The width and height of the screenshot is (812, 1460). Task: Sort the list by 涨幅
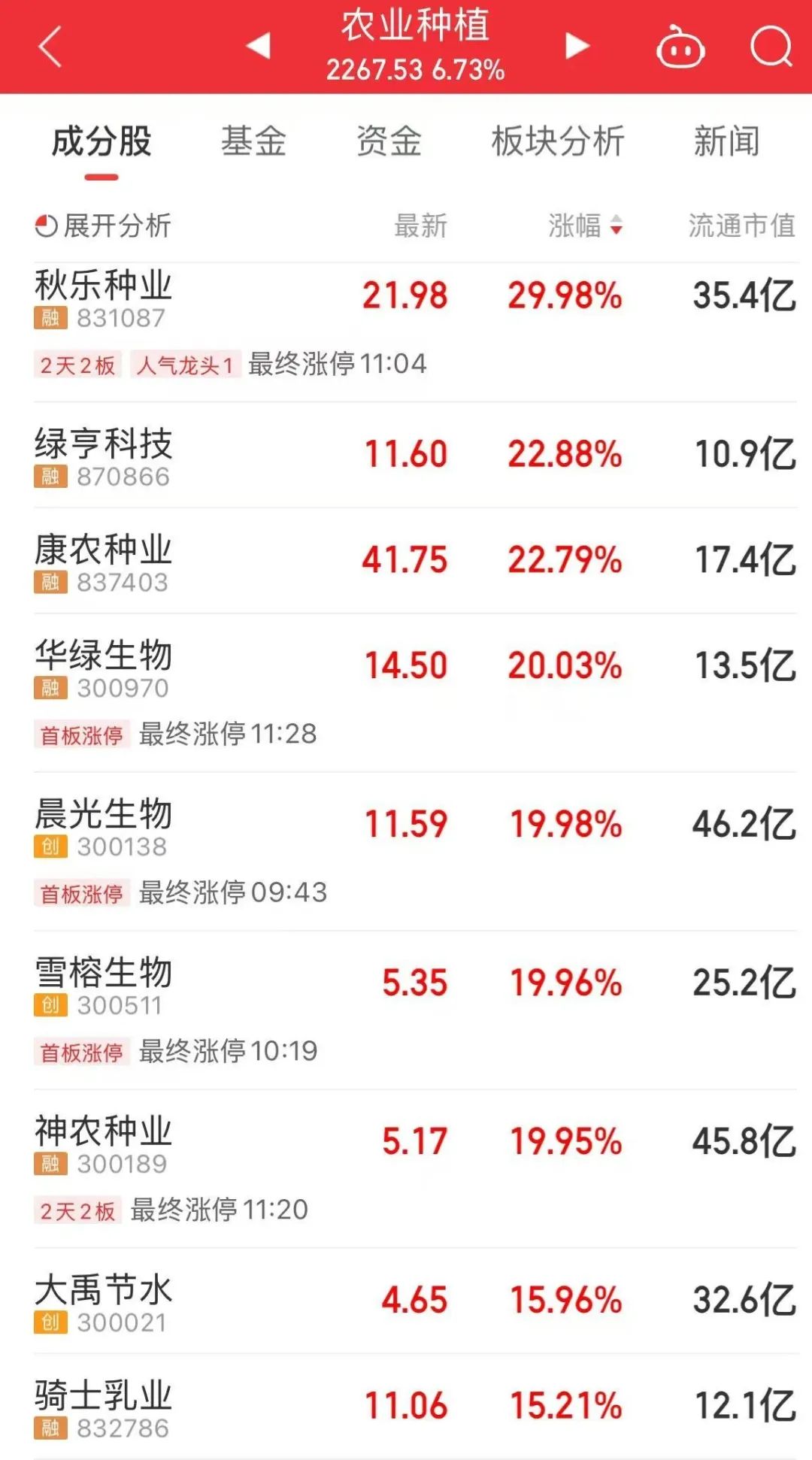click(x=585, y=226)
